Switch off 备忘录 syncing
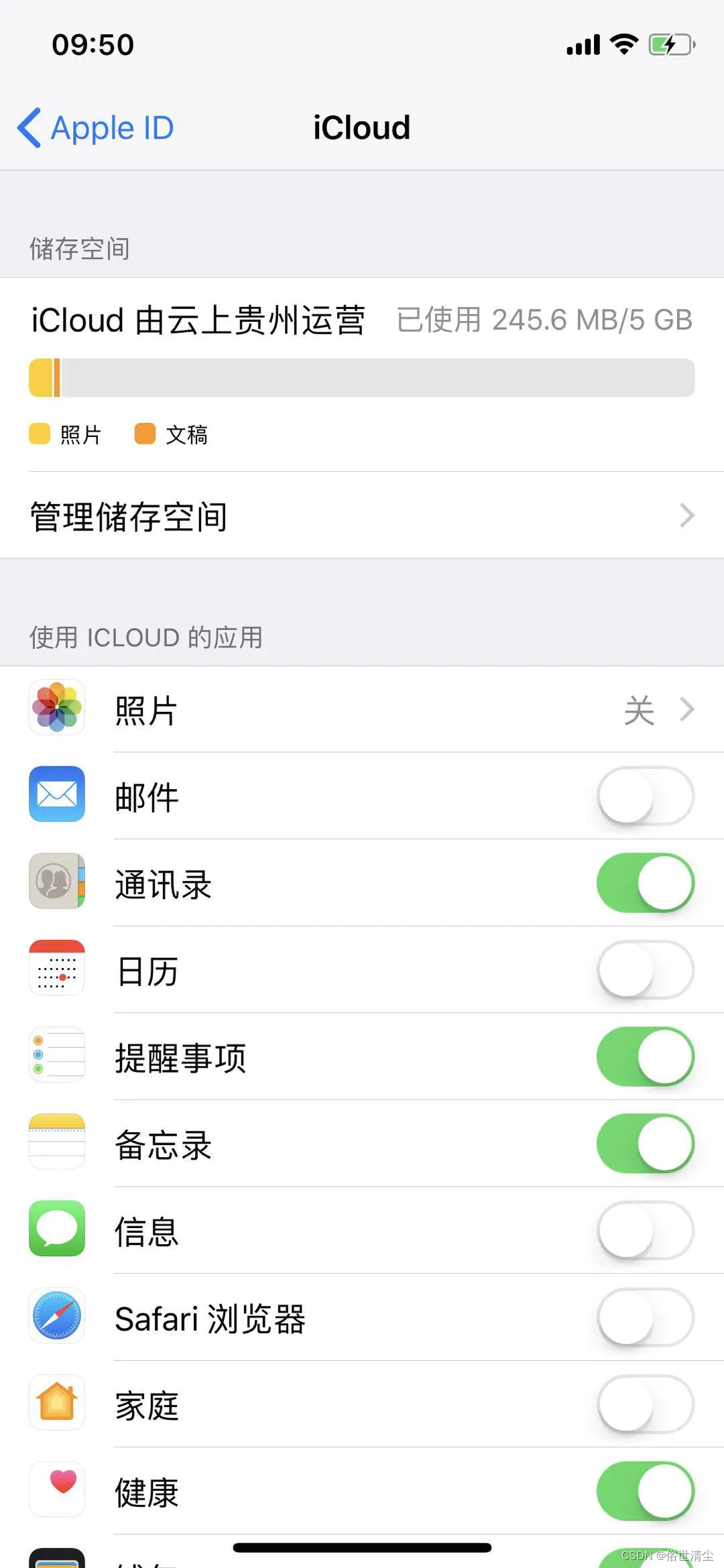This screenshot has width=724, height=1568. 645,1144
